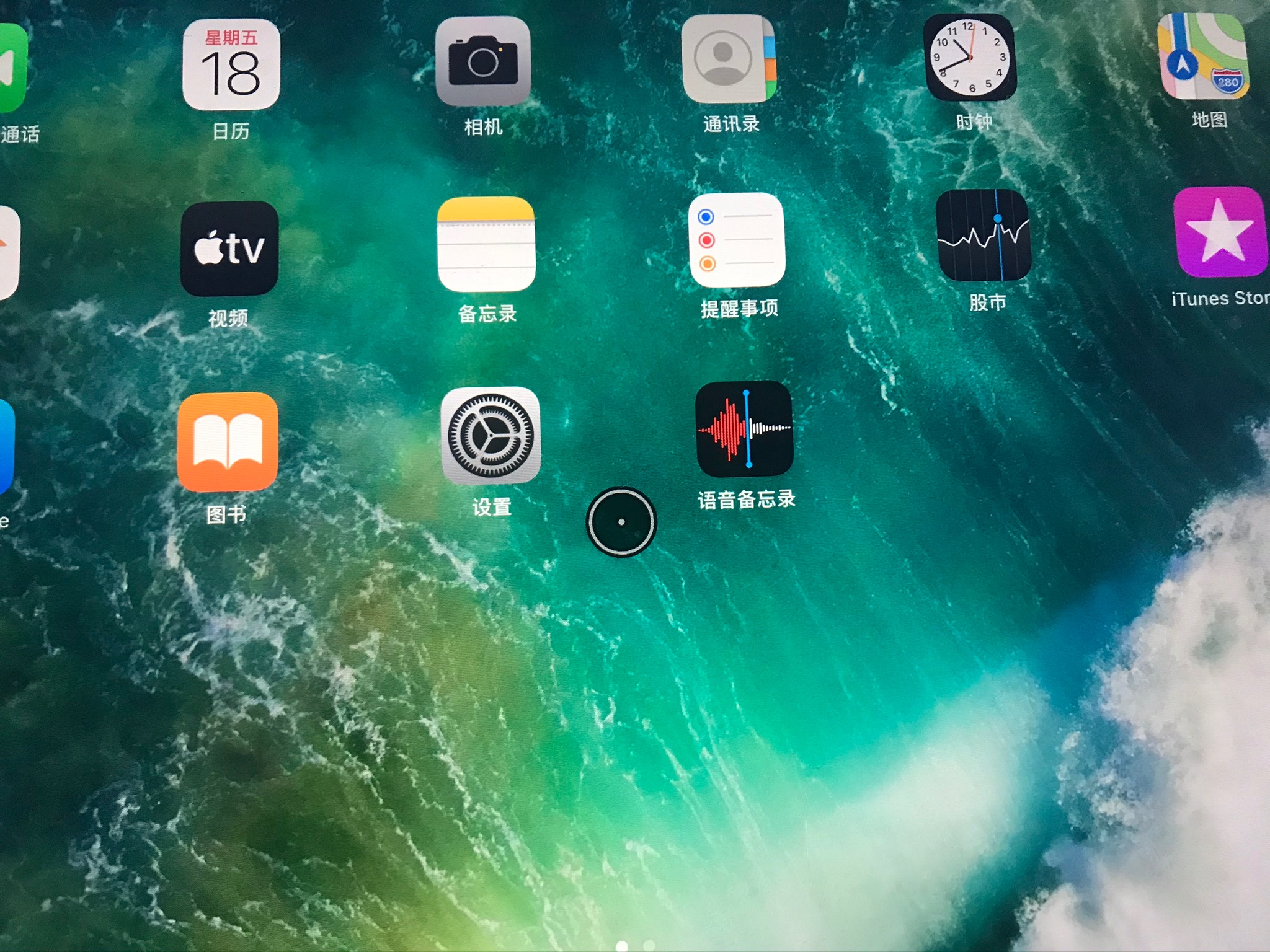
Task: Open the Clock app (时钟)
Action: [970, 58]
